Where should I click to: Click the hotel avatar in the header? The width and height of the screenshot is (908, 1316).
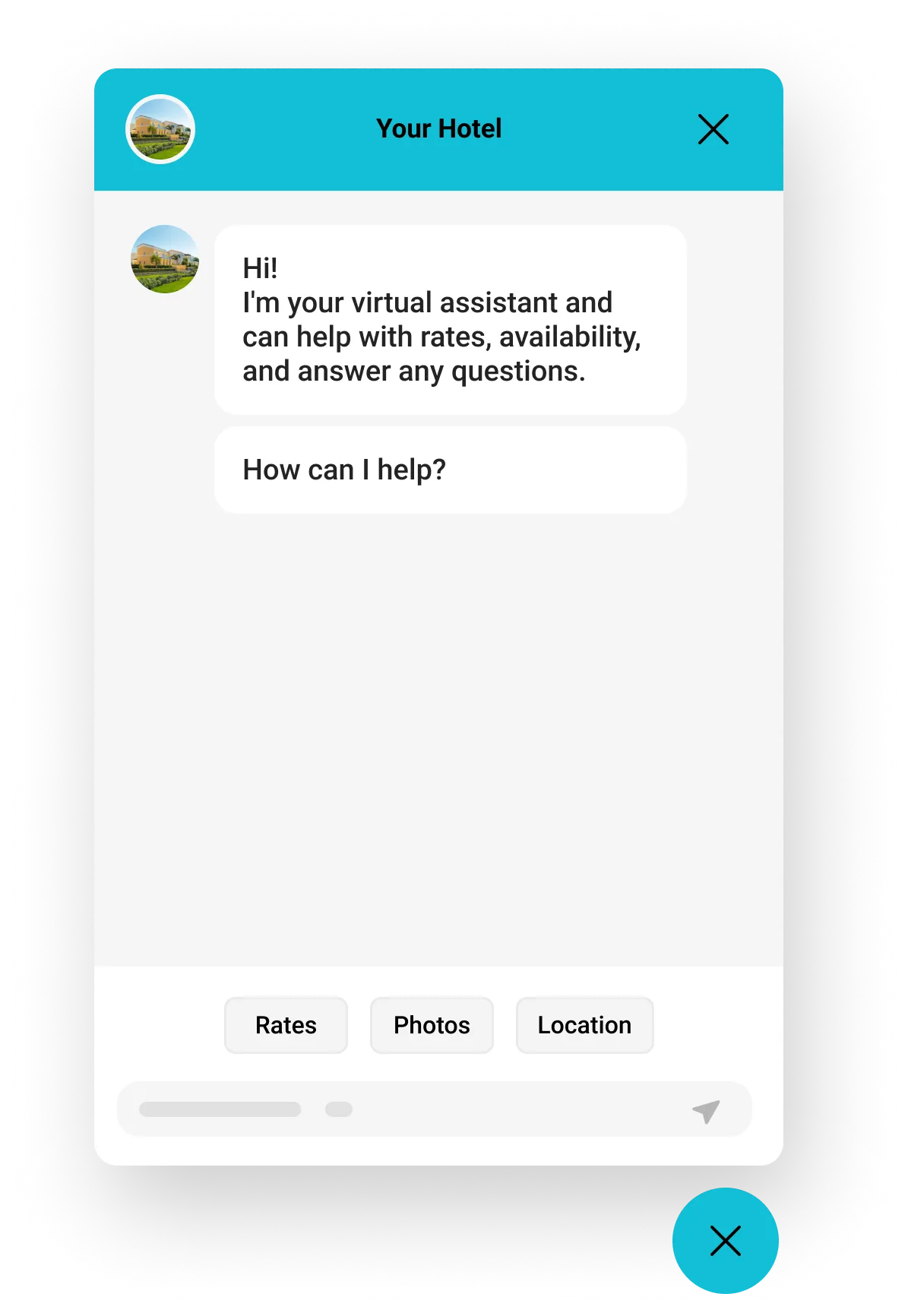tap(160, 128)
